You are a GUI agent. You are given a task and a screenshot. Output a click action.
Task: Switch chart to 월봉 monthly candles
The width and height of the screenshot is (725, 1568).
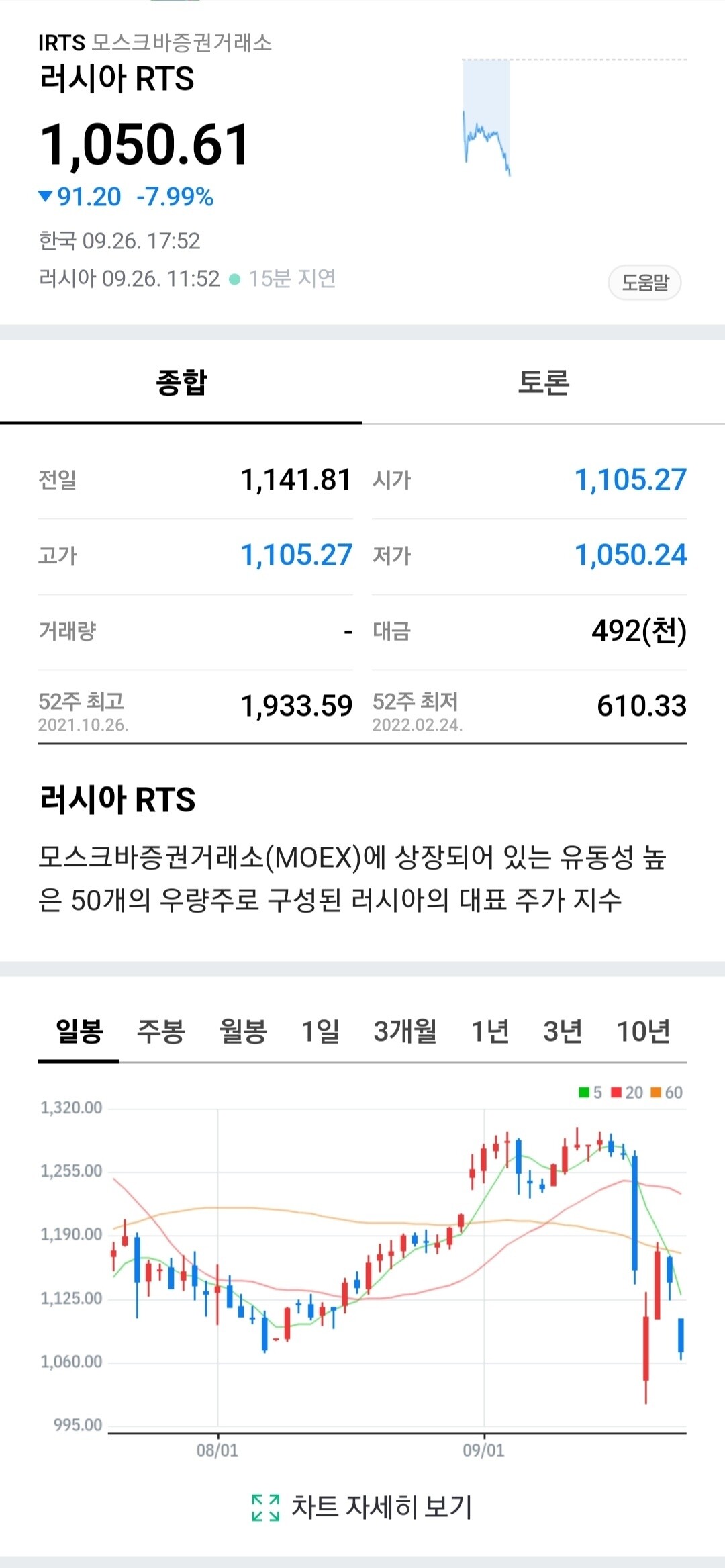(x=243, y=1031)
